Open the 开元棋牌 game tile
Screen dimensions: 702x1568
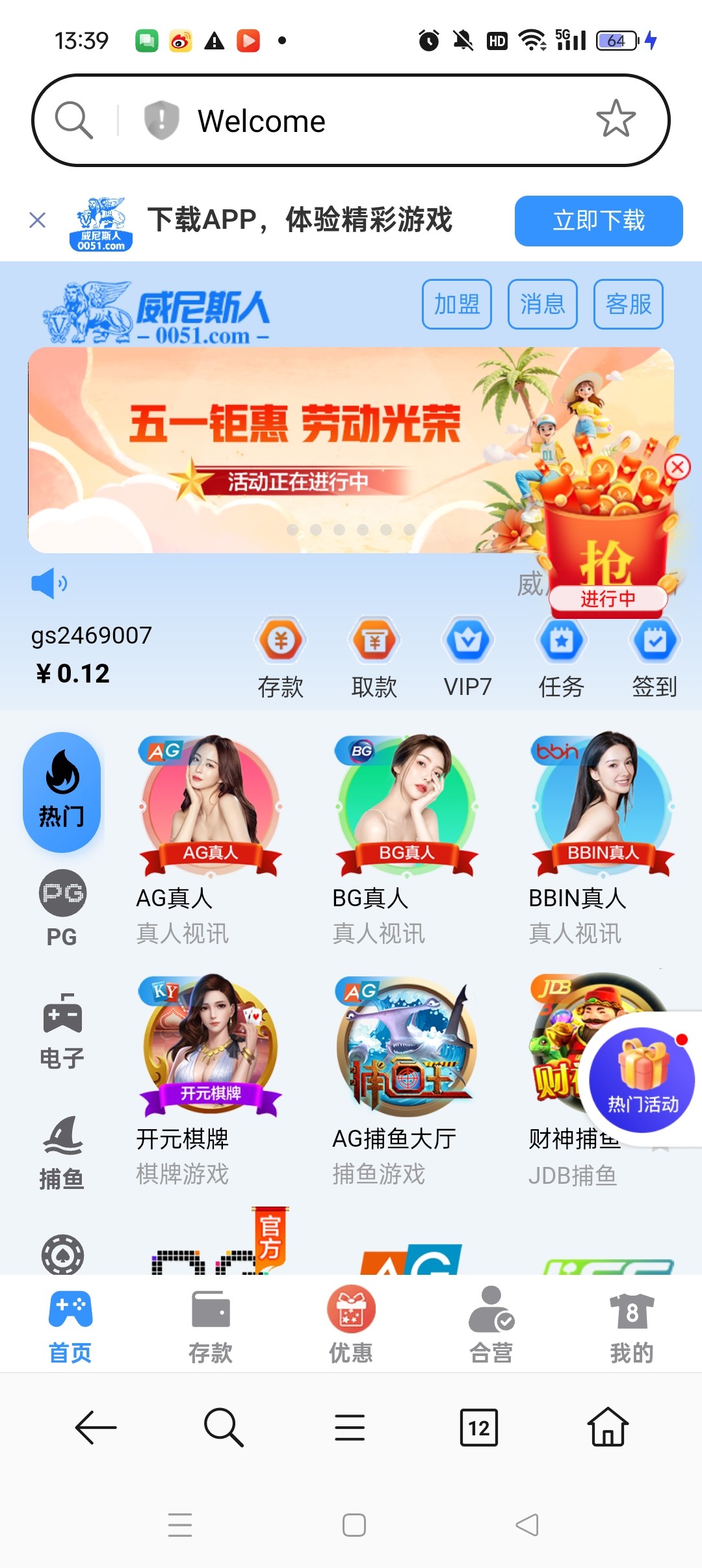tap(211, 1079)
